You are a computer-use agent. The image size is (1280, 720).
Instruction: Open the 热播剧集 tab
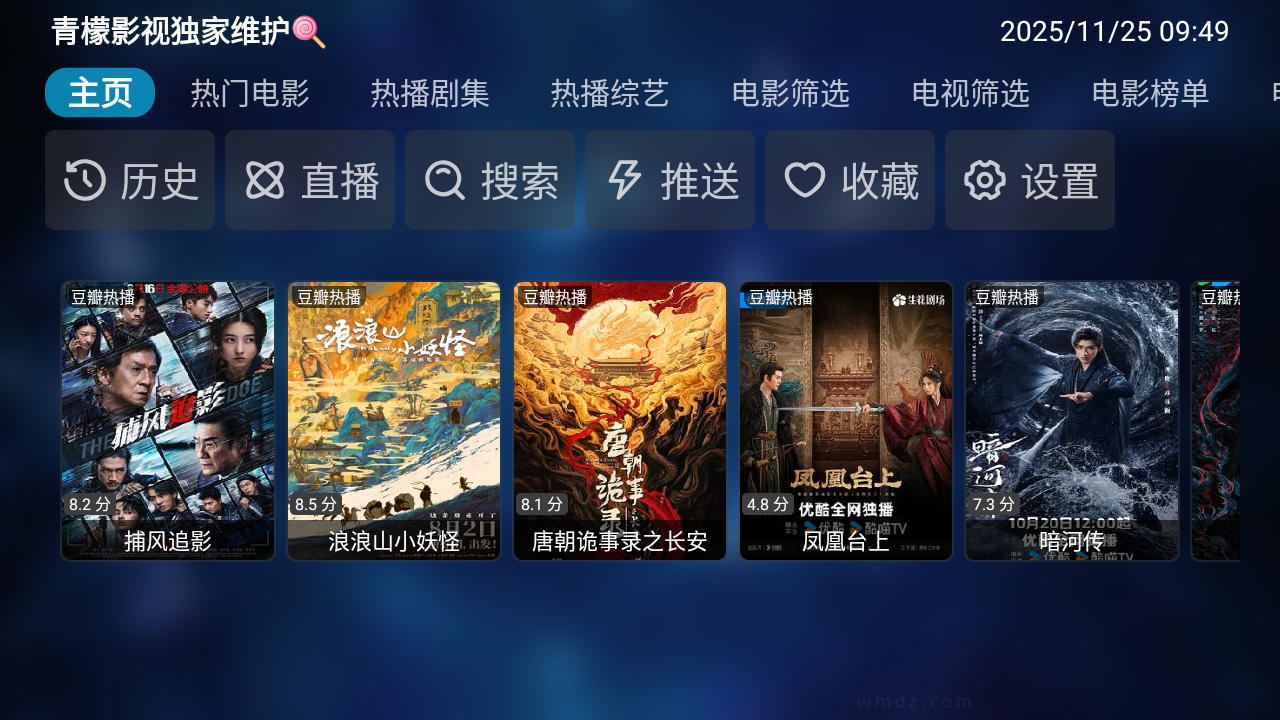[430, 93]
